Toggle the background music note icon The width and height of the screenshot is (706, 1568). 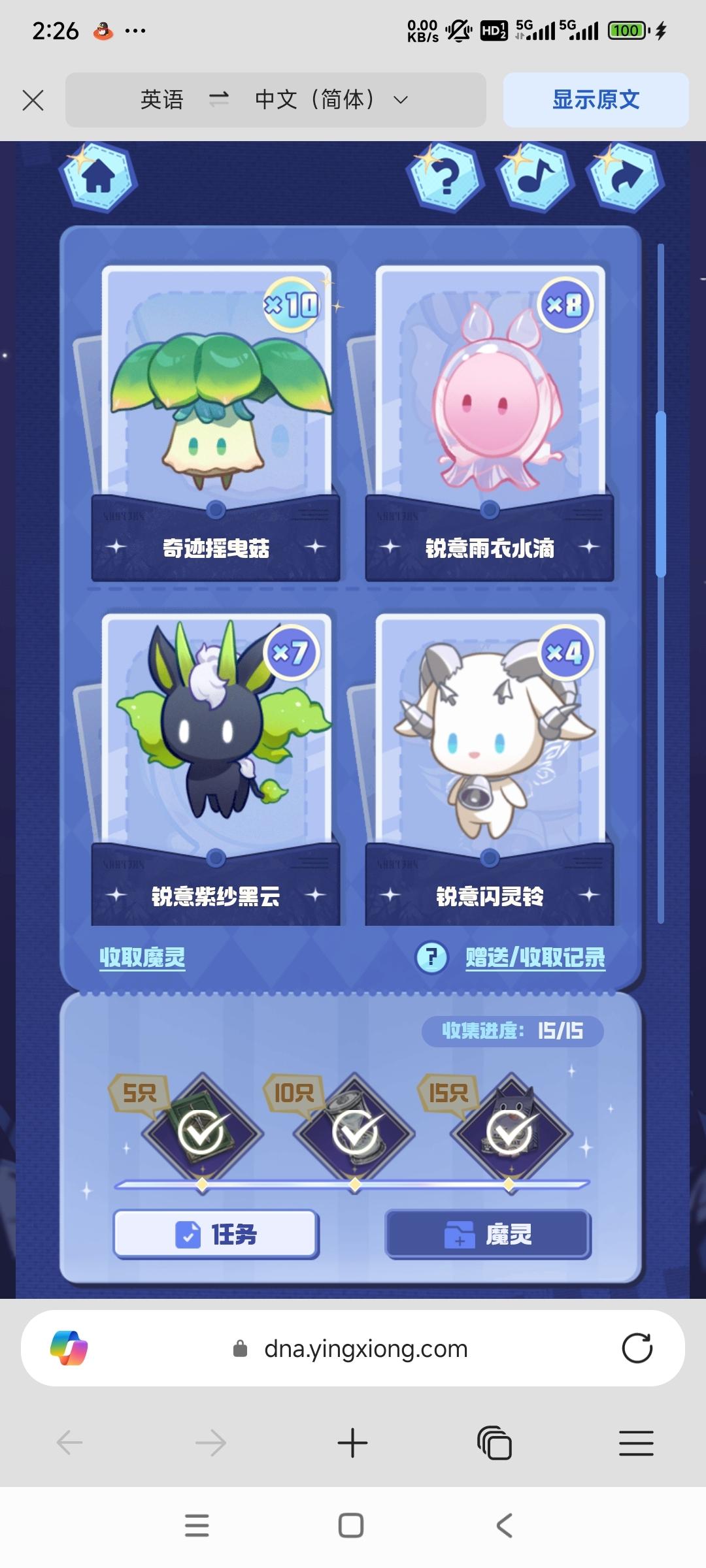click(535, 177)
